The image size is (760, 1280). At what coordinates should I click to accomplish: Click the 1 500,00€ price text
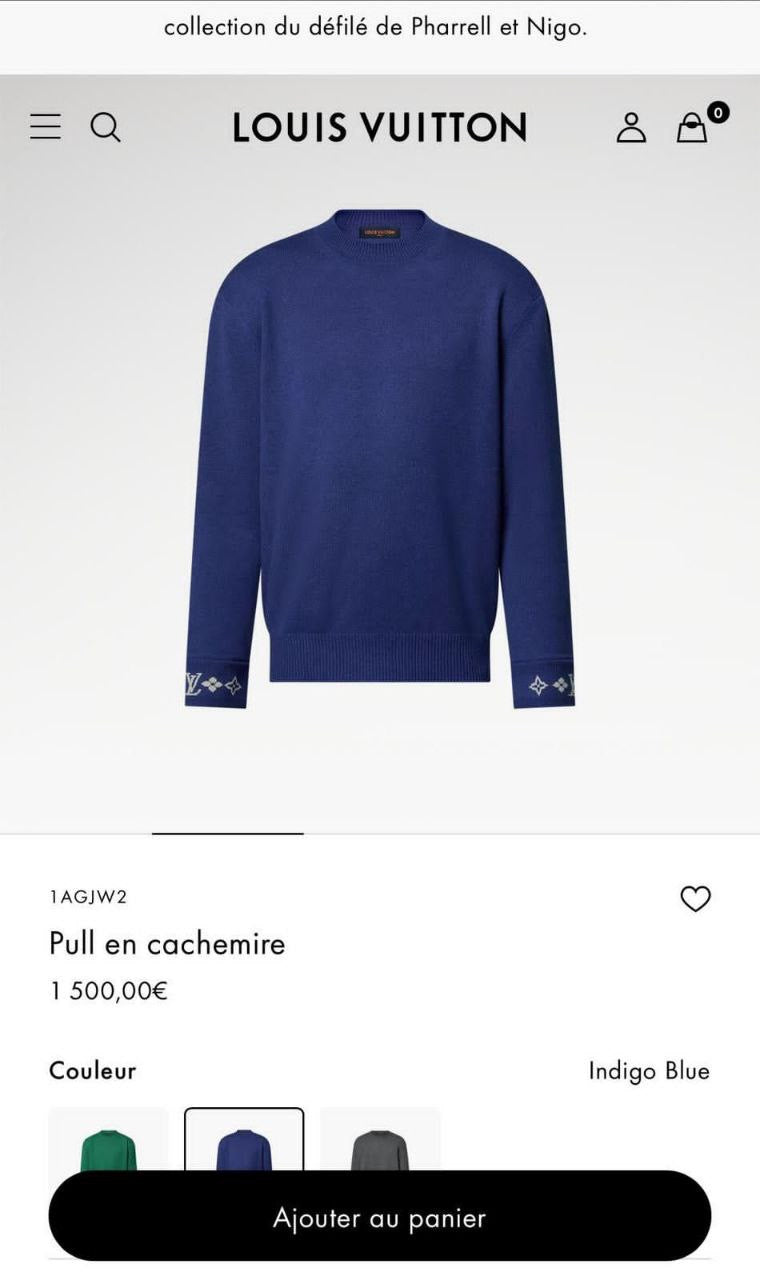pyautogui.click(x=108, y=992)
